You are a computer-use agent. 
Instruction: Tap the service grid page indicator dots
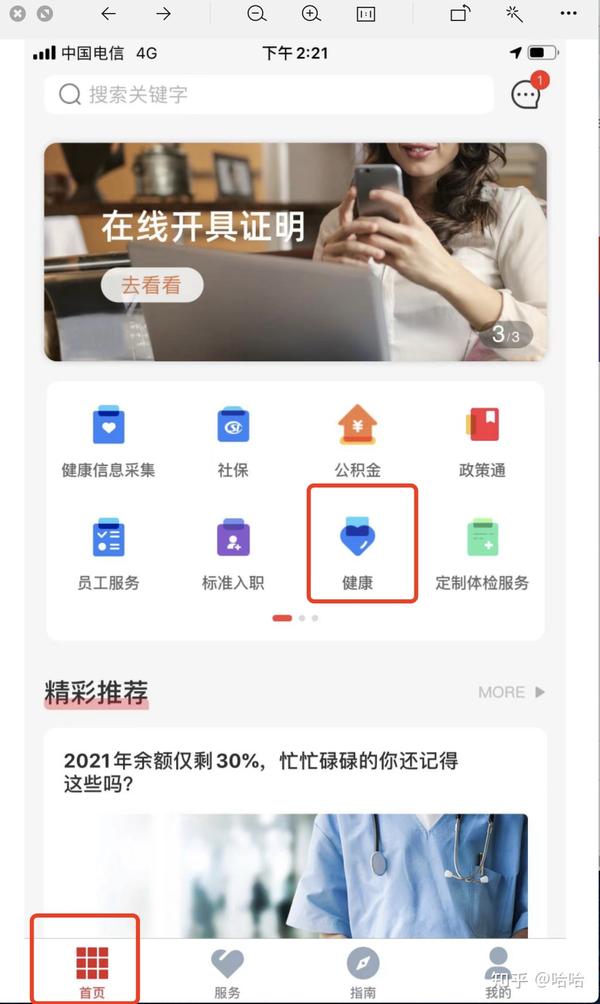[295, 618]
